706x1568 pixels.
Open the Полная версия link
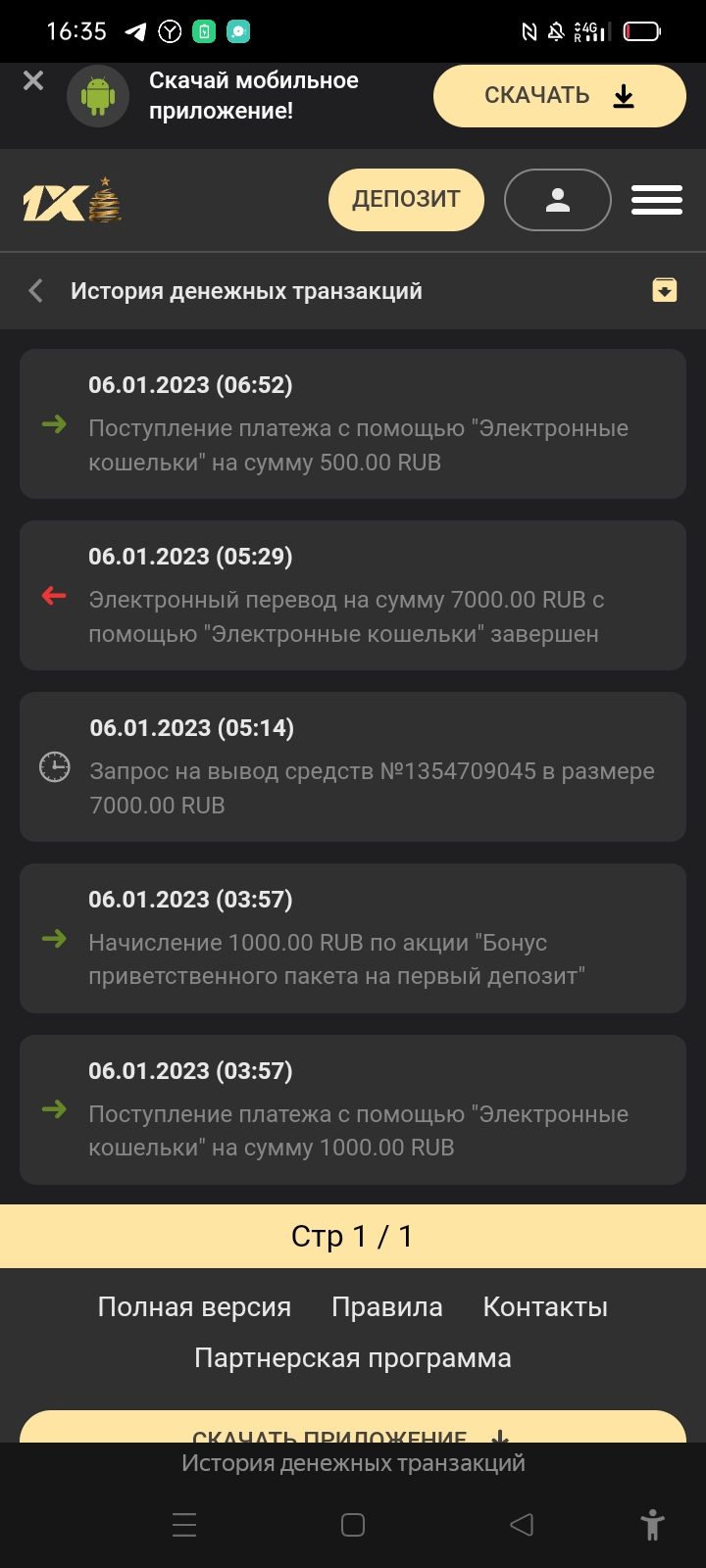194,1307
